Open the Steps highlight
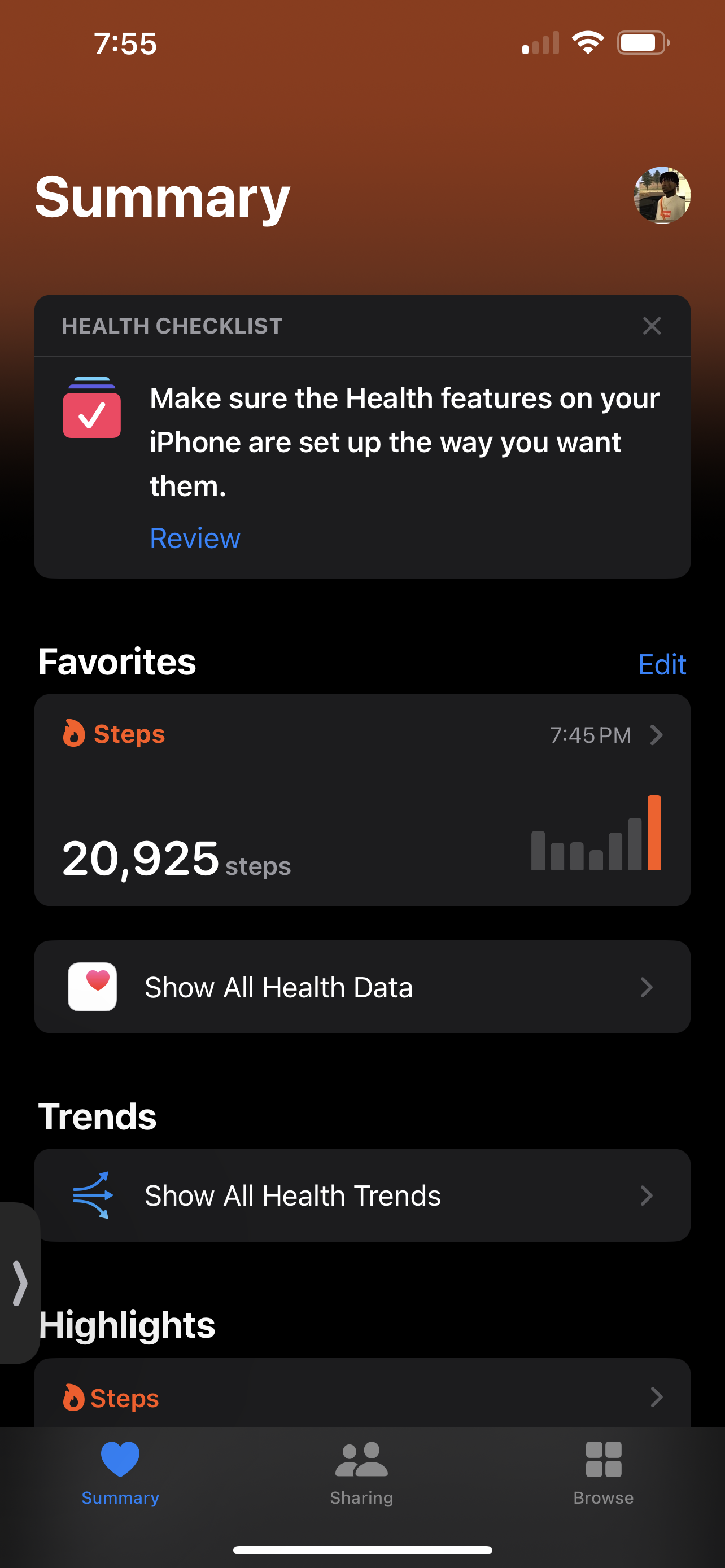 (362, 1397)
